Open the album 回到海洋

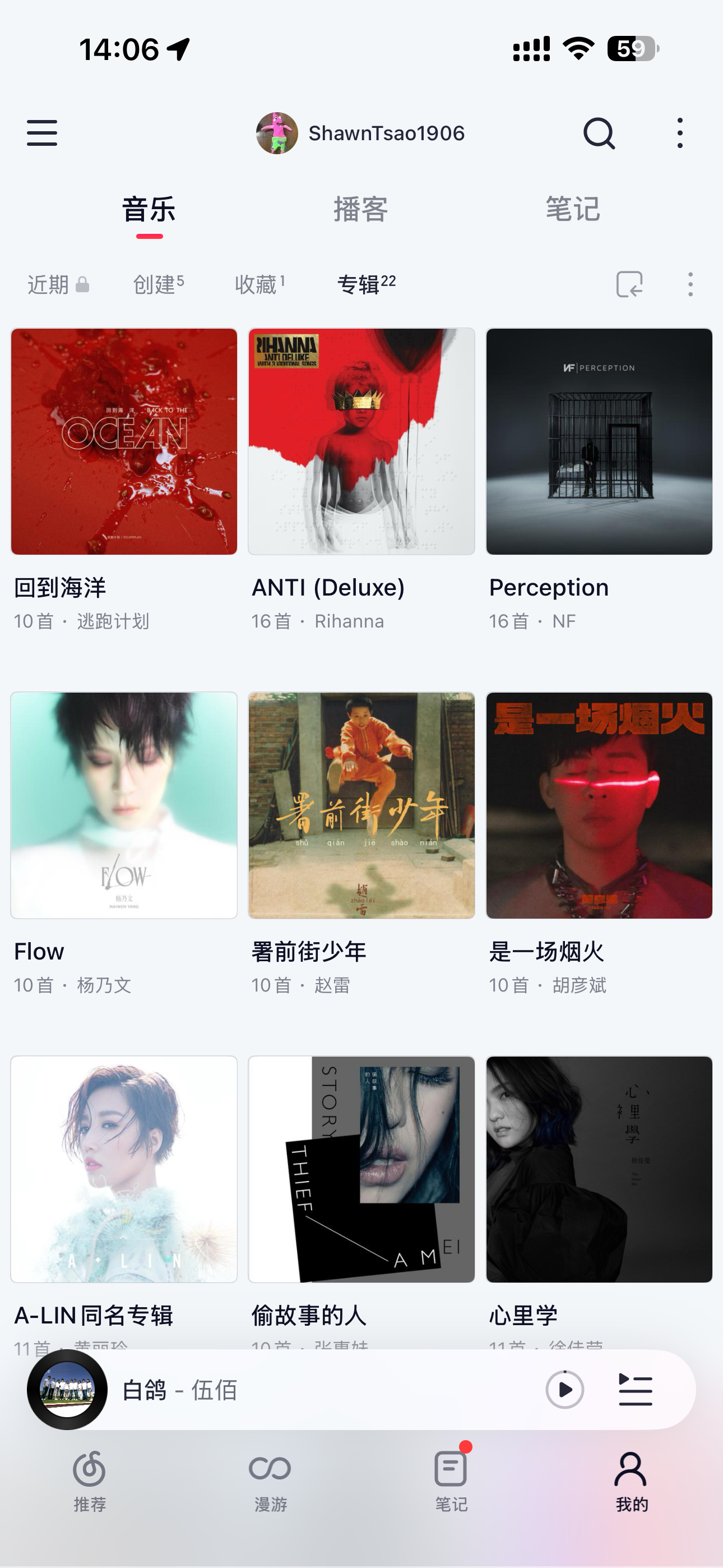[x=124, y=442]
